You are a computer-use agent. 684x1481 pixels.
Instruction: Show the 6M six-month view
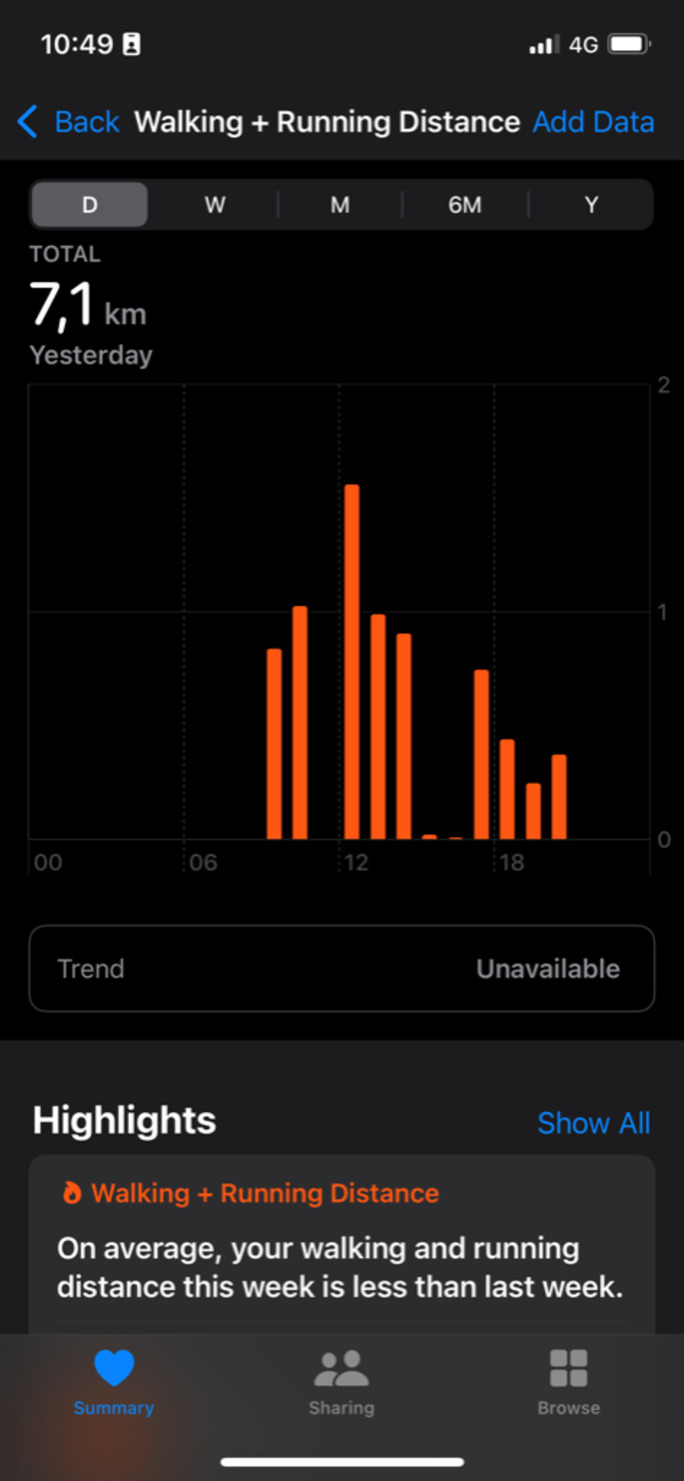(x=465, y=205)
